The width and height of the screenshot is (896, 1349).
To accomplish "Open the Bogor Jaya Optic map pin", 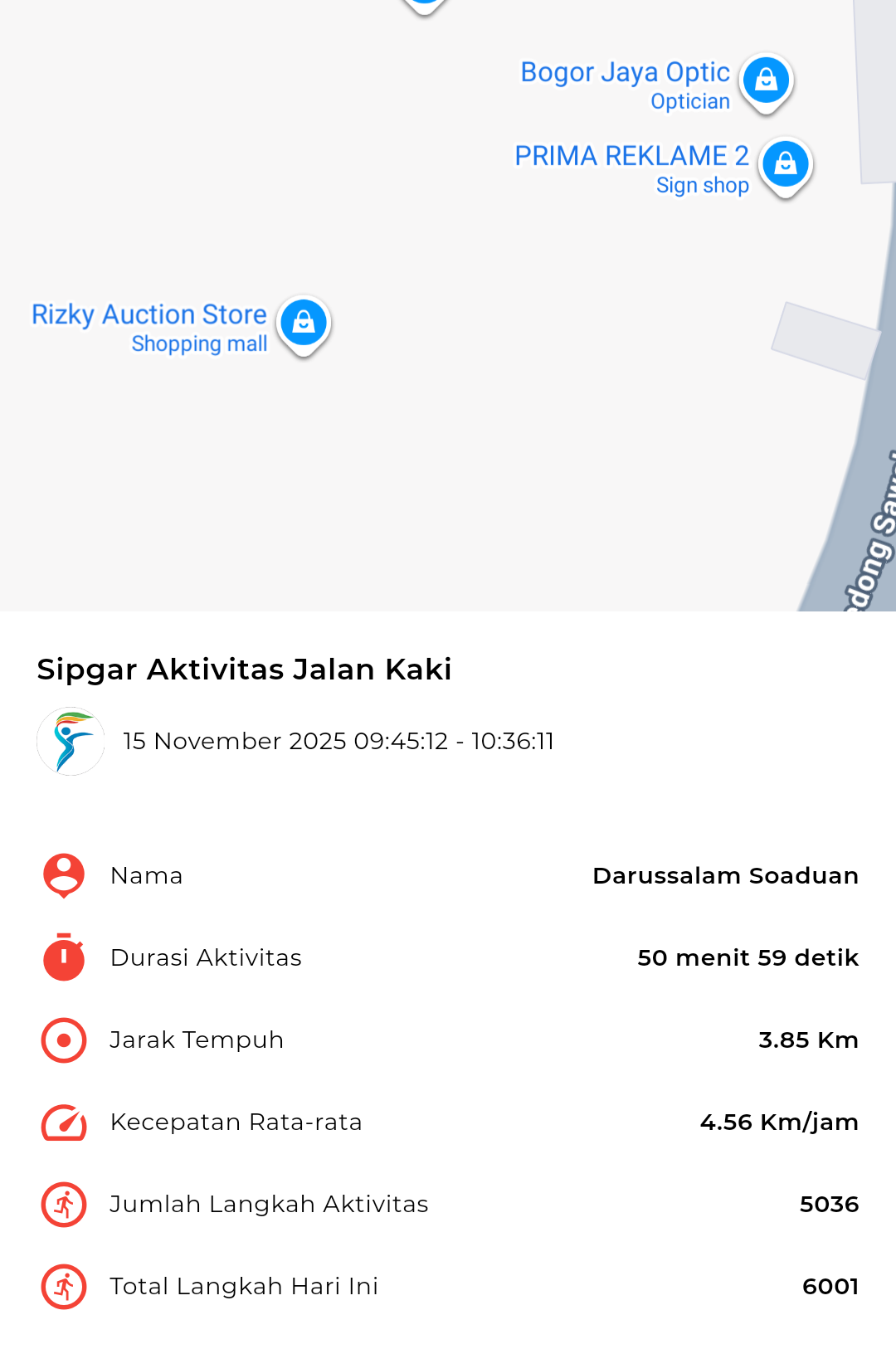I will (766, 81).
